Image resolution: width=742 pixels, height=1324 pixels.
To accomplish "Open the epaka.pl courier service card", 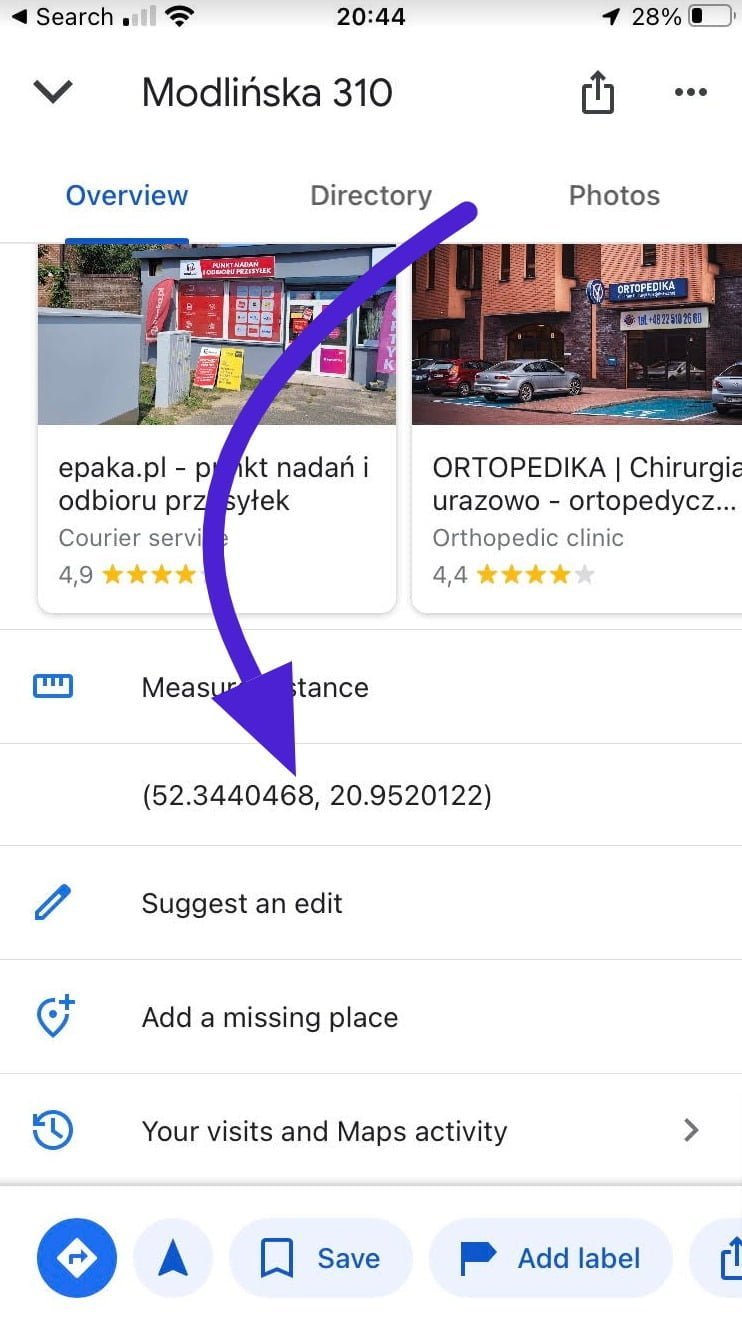I will [x=216, y=430].
